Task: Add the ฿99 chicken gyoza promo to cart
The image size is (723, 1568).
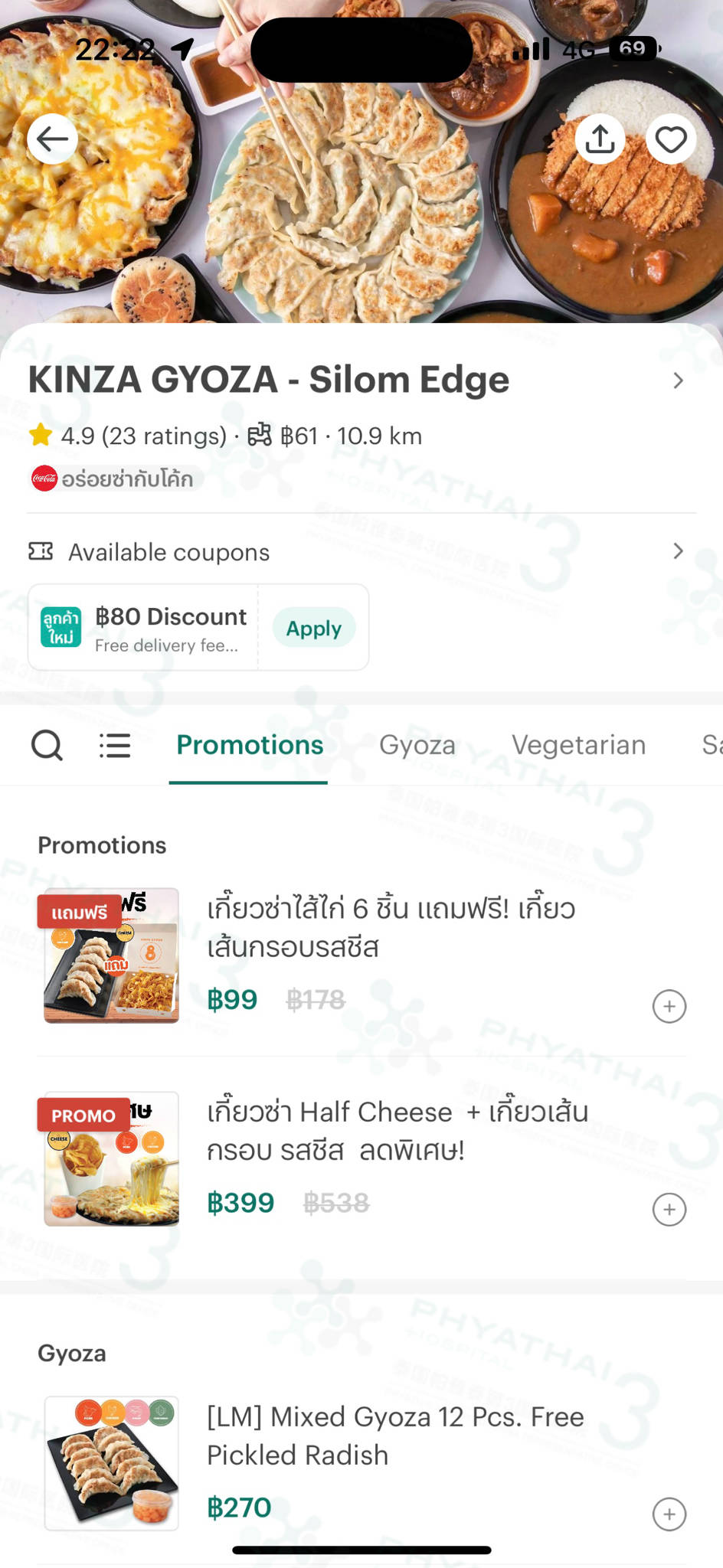Action: (669, 1006)
